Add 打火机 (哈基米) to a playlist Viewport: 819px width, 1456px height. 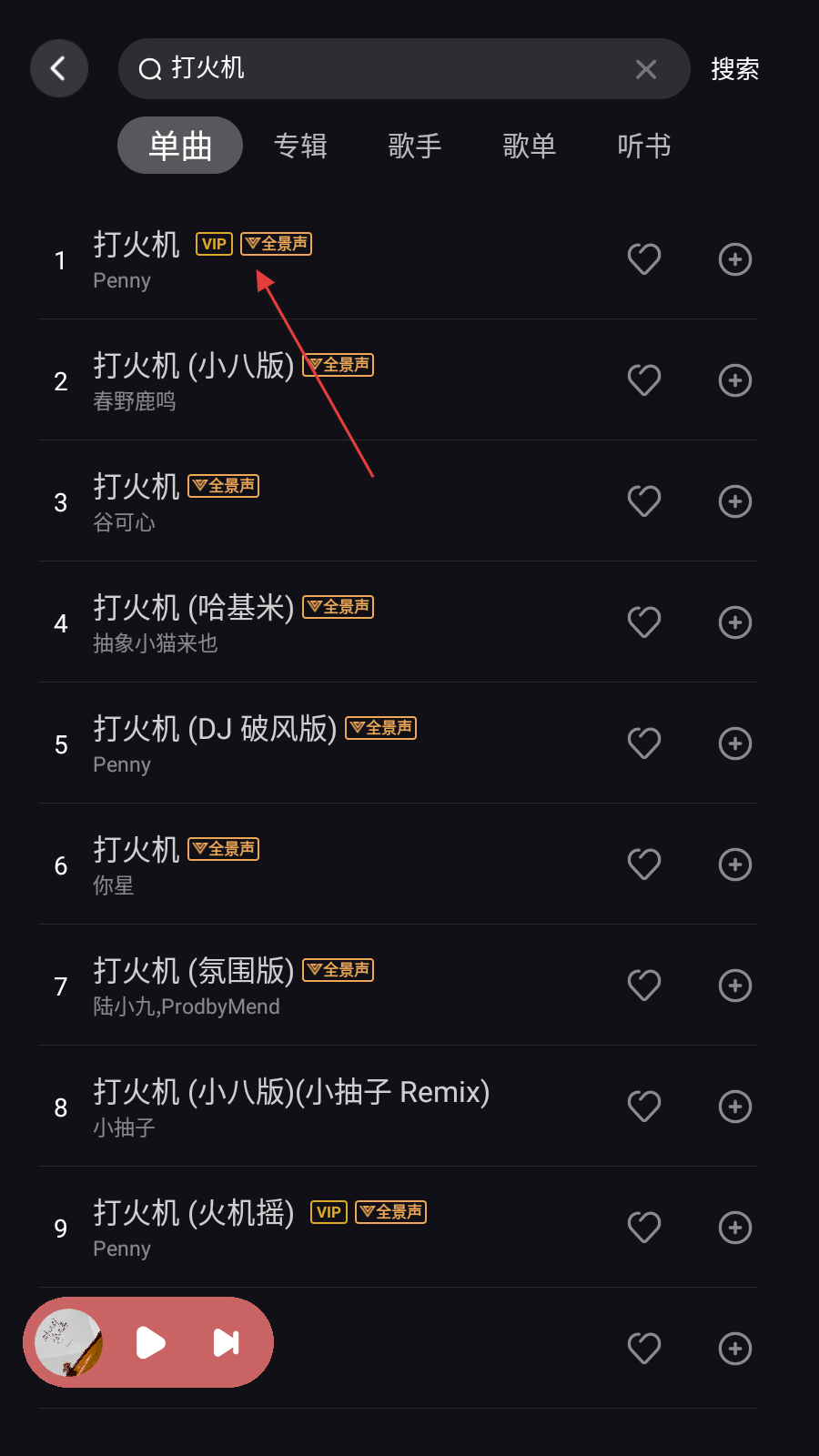(x=735, y=622)
